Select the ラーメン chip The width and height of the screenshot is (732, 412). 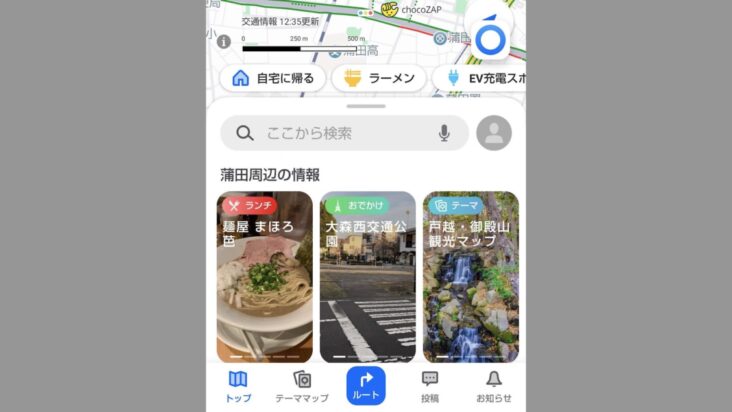click(x=379, y=78)
